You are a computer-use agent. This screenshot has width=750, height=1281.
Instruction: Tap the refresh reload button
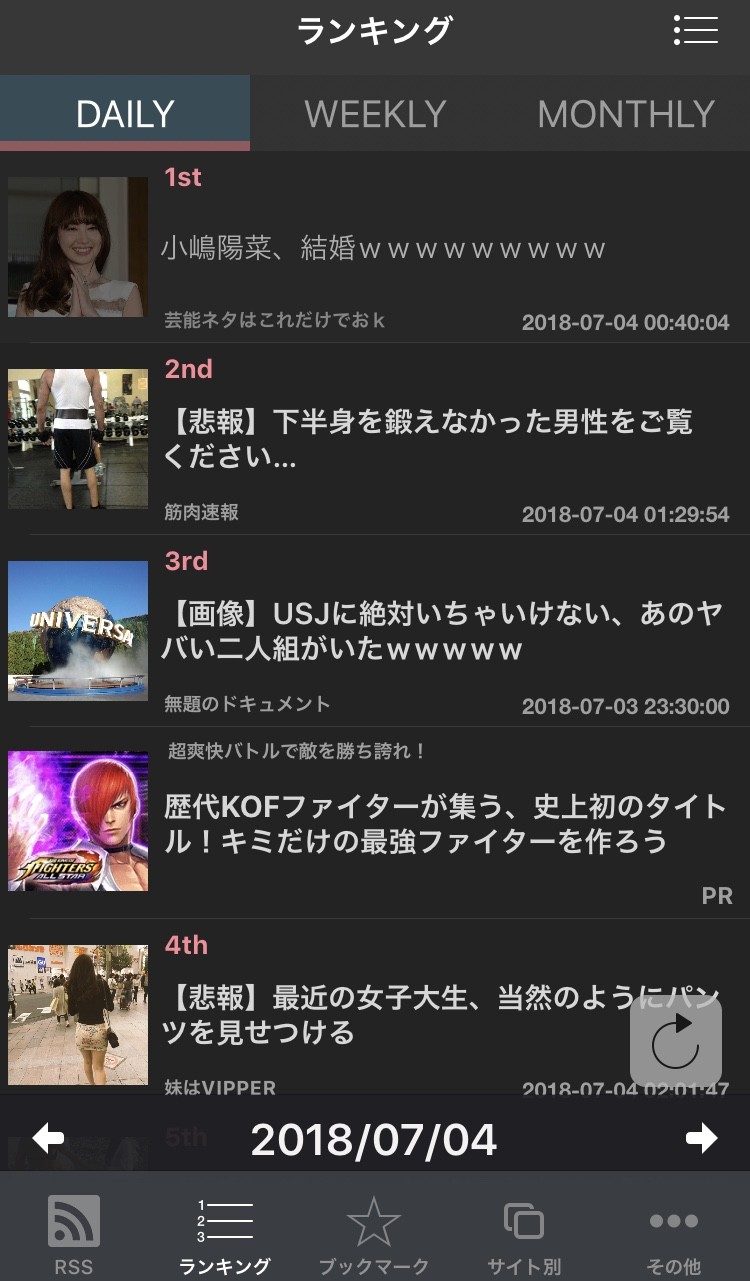pyautogui.click(x=675, y=1043)
